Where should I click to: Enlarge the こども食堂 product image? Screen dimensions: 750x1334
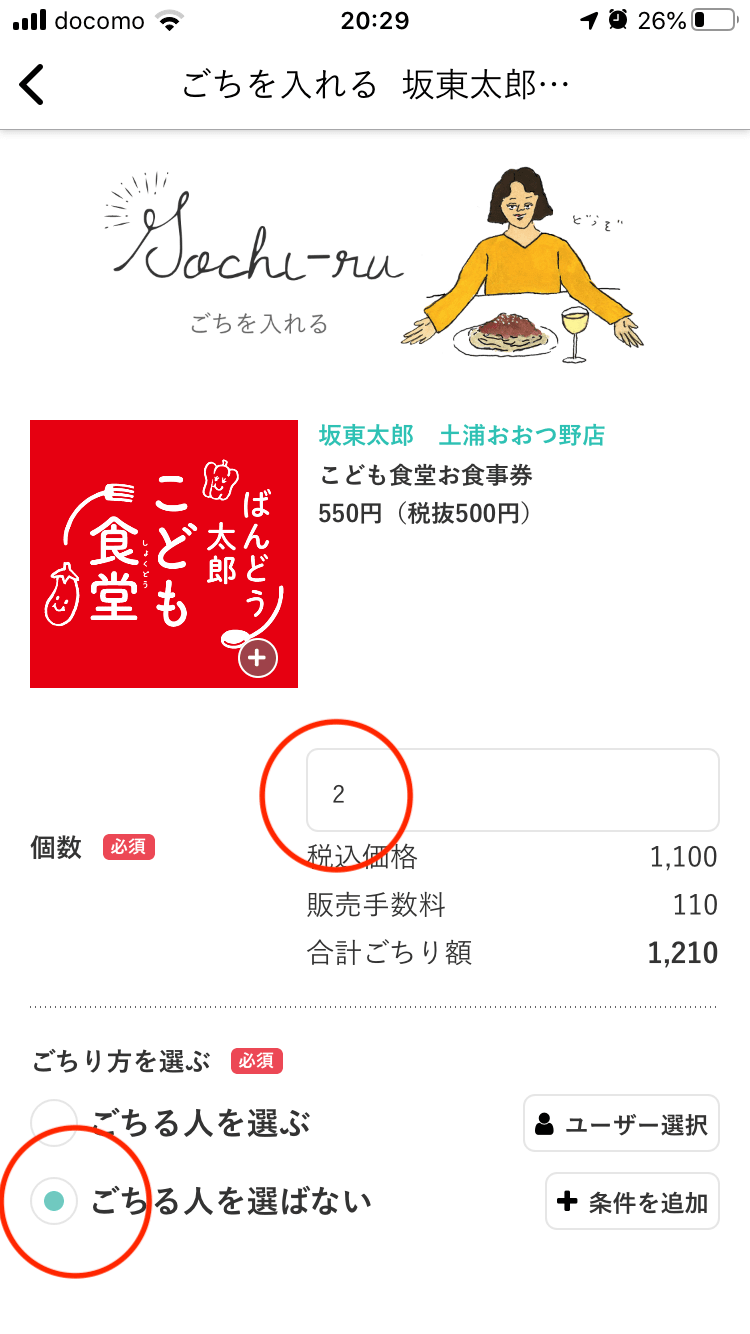(257, 657)
